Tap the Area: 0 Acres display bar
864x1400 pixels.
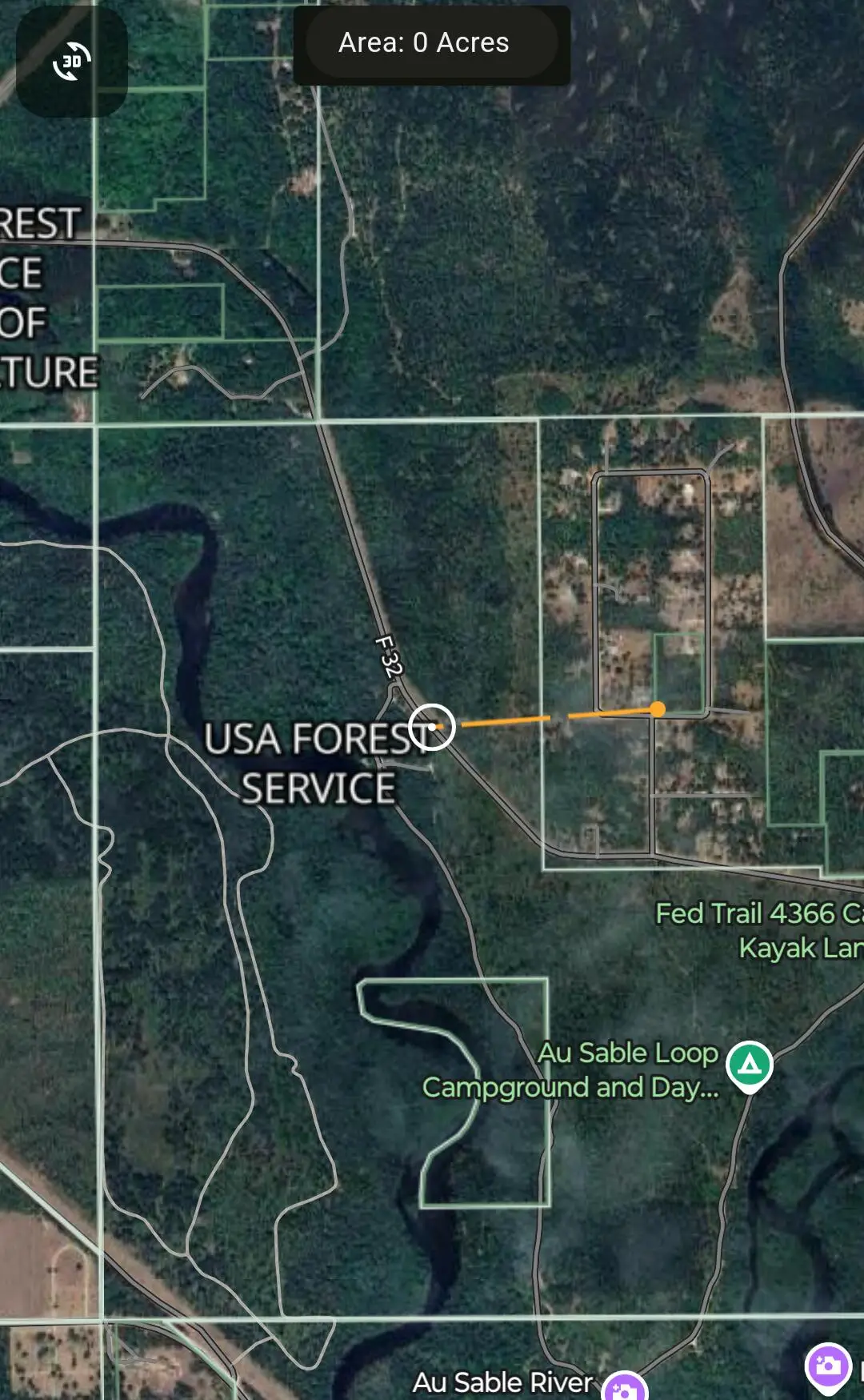tap(432, 43)
